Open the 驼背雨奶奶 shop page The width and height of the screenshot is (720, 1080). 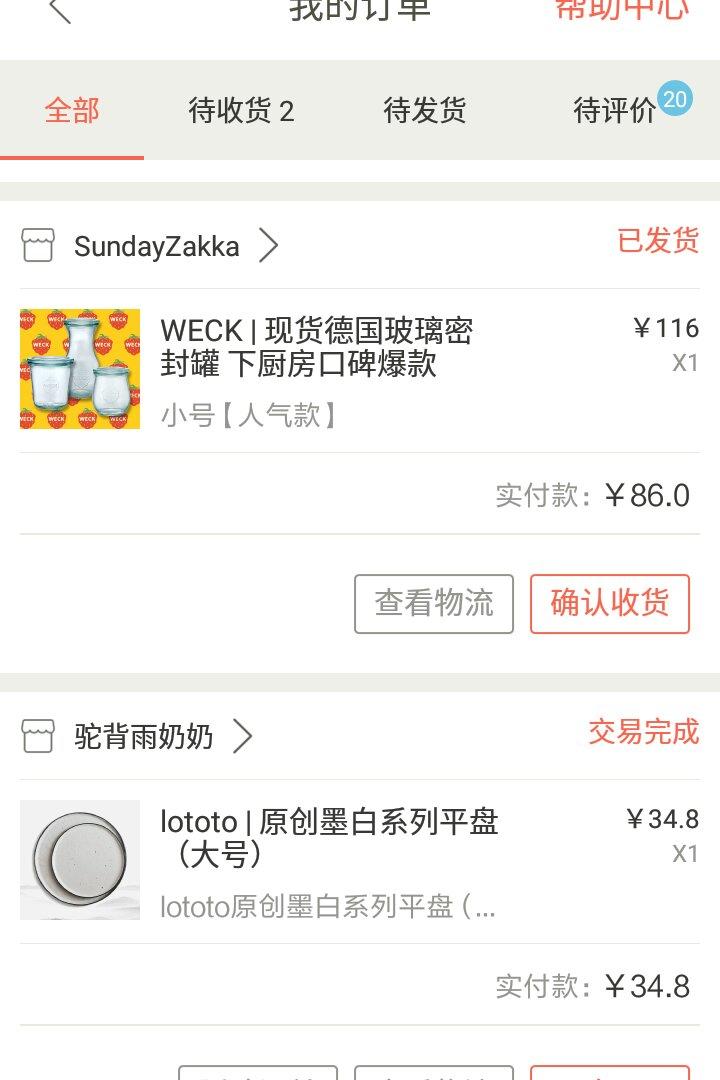(143, 737)
